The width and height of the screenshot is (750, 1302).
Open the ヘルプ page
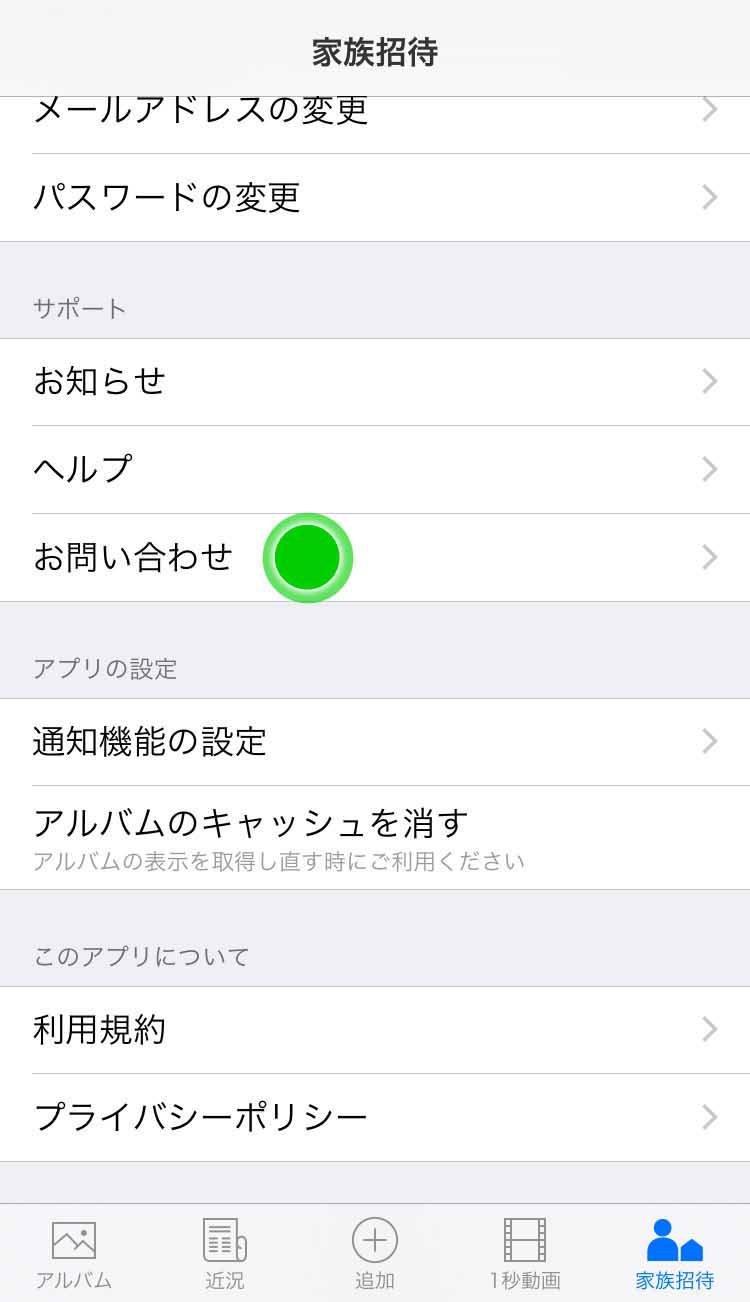click(x=375, y=470)
